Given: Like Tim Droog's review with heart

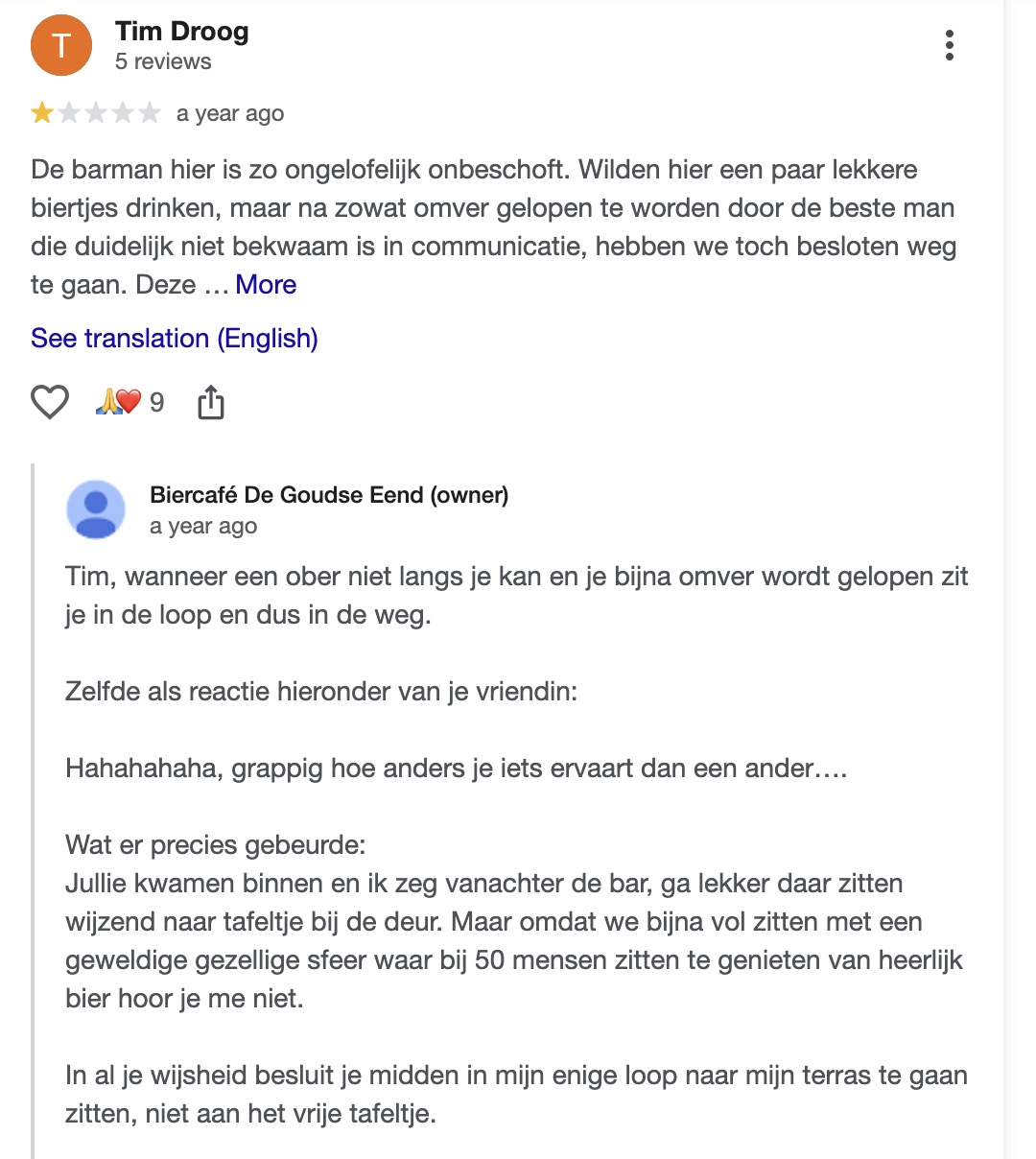Looking at the screenshot, I should point(50,402).
